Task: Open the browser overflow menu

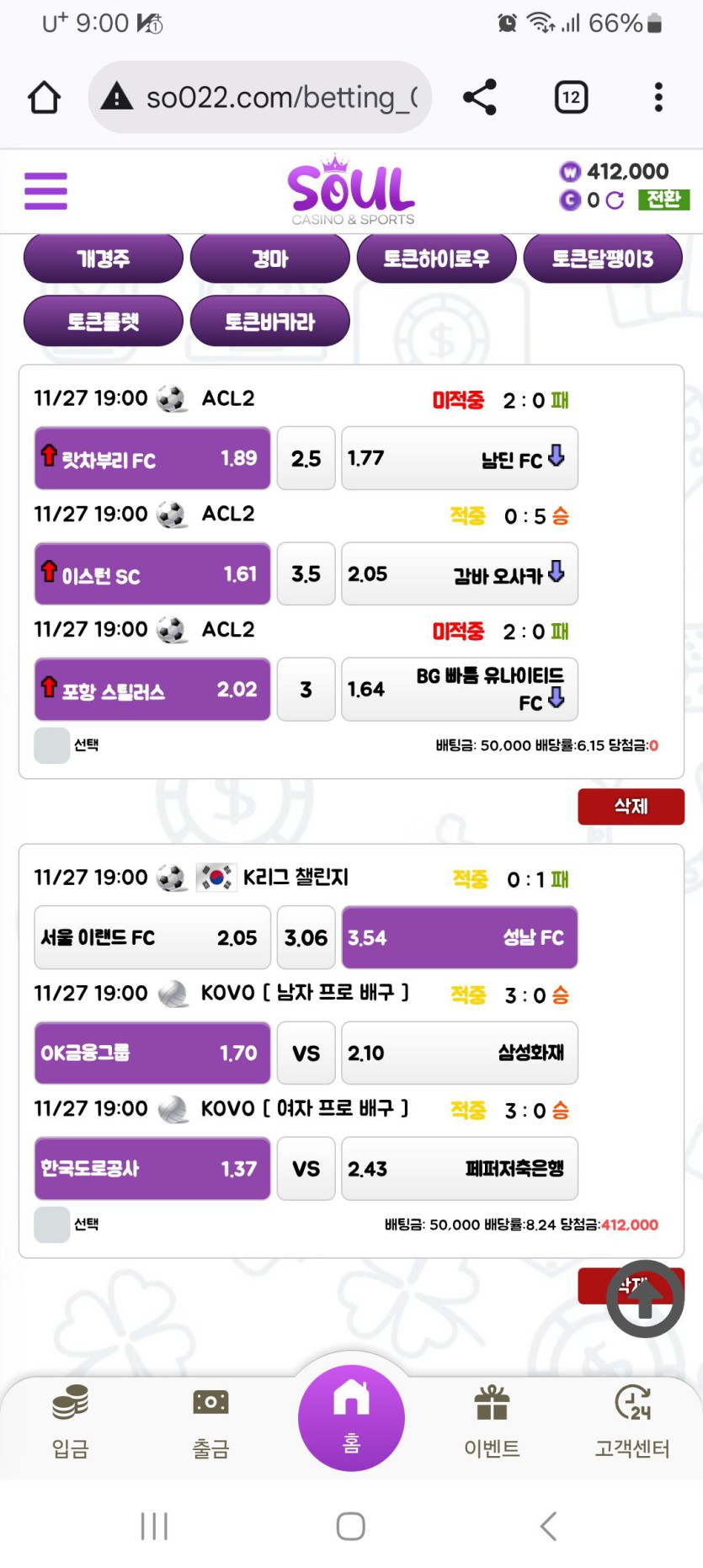Action: point(658,98)
